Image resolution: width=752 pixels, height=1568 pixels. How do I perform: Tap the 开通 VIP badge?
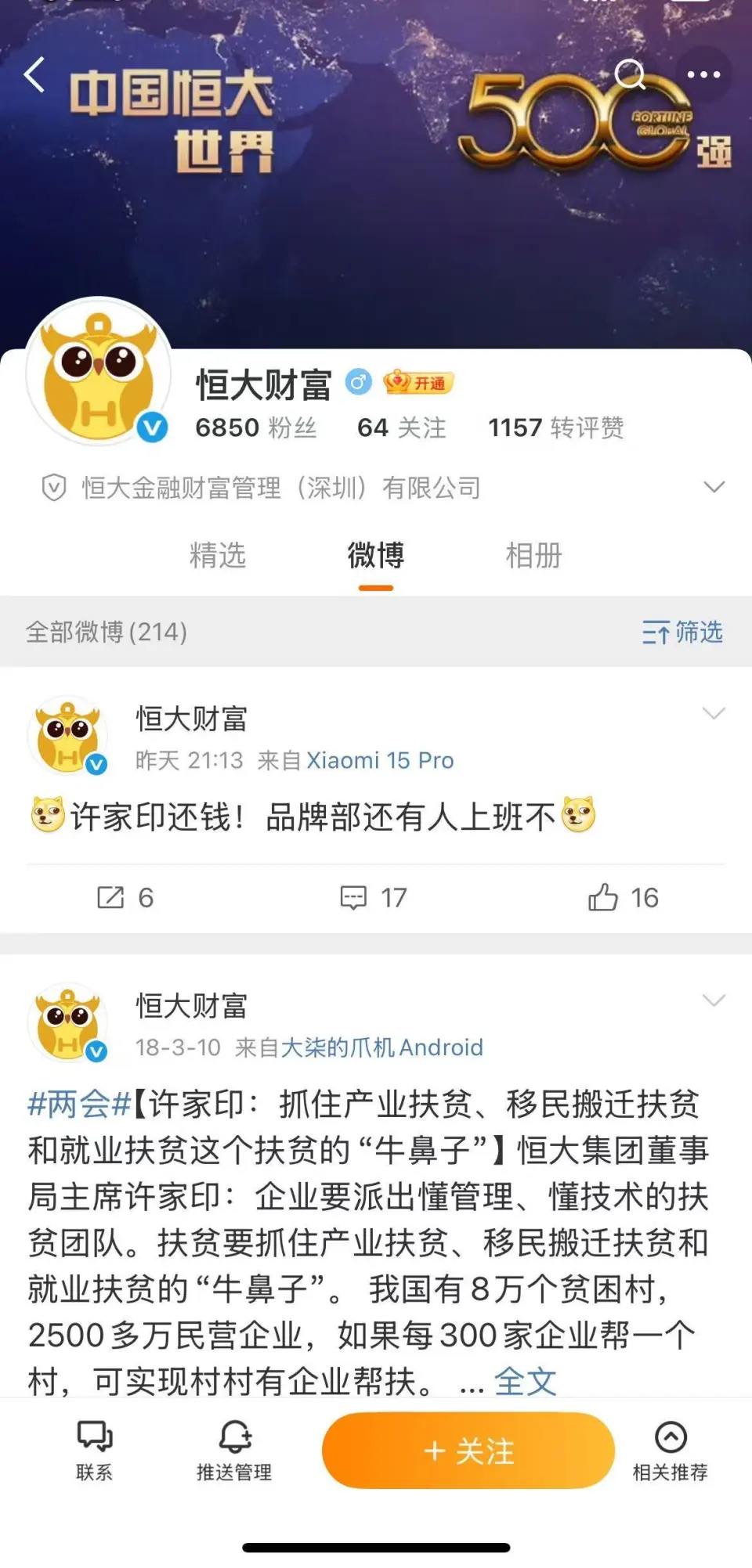[x=418, y=383]
